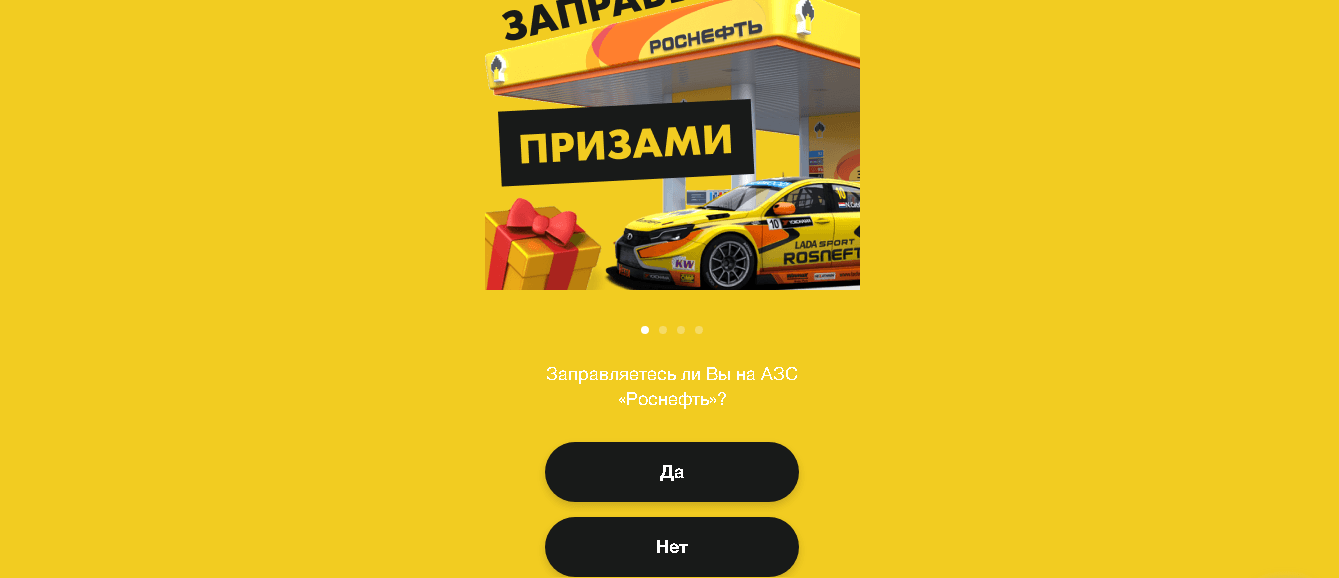Answer 'Да' to the Rosneft question
Viewport: 1339px width, 578px height.
pyautogui.click(x=671, y=472)
